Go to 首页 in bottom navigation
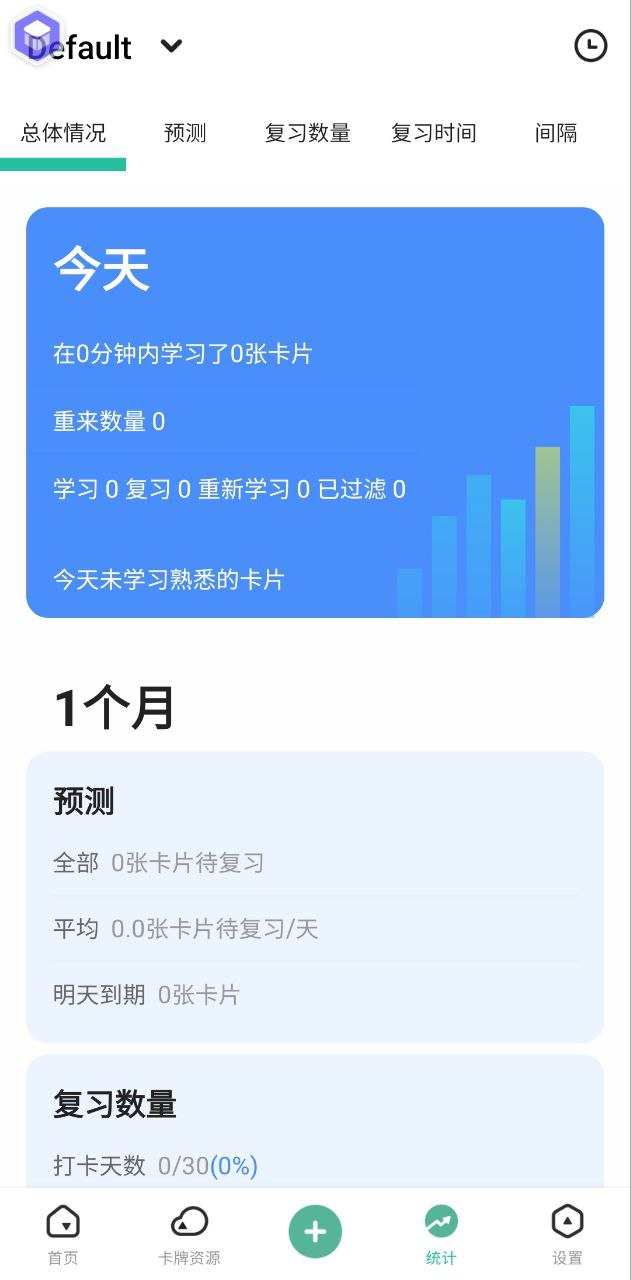Screen dimensions: 631x1280 pos(63,1234)
